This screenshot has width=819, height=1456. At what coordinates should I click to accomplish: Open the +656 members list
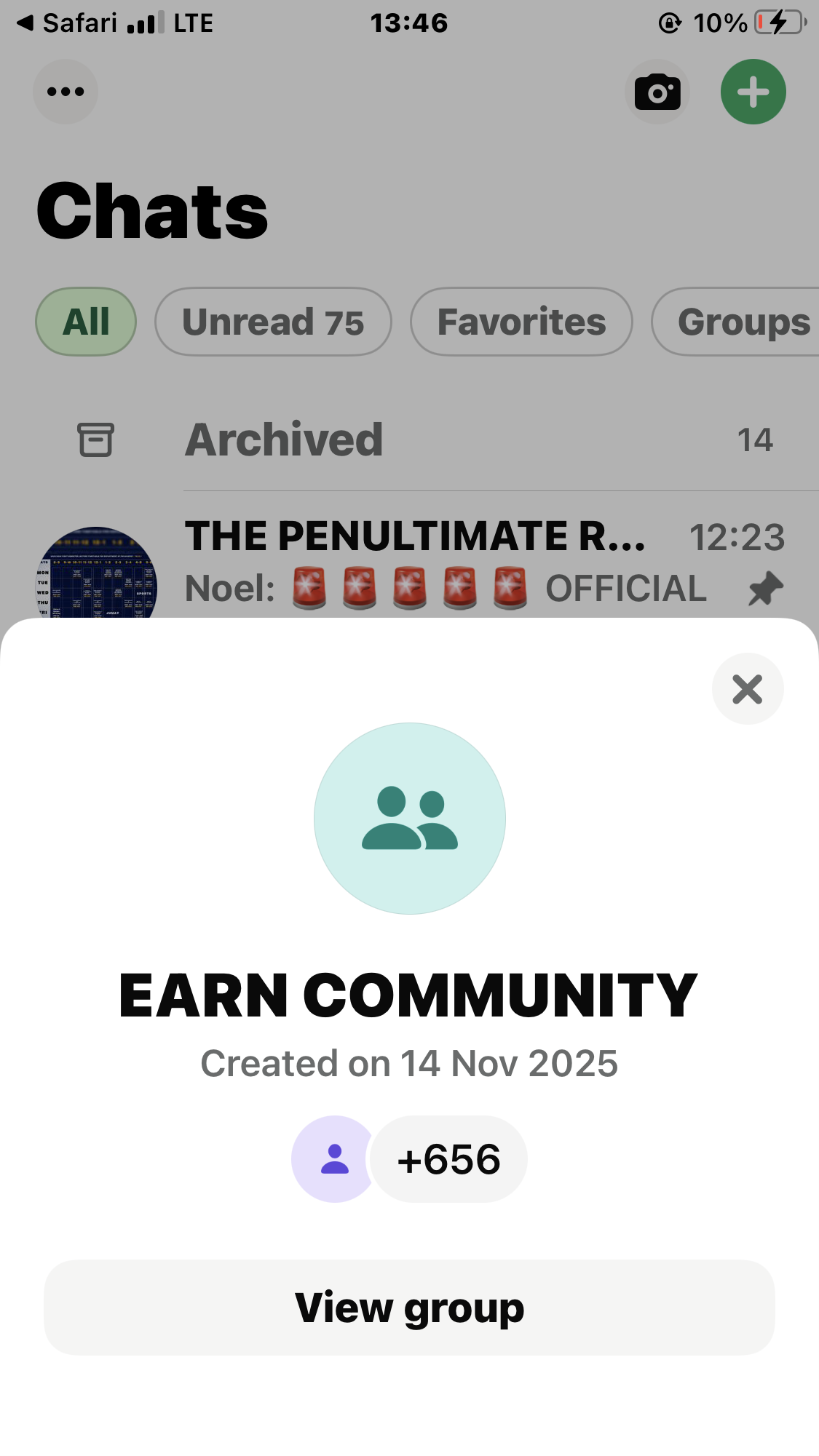(448, 1158)
